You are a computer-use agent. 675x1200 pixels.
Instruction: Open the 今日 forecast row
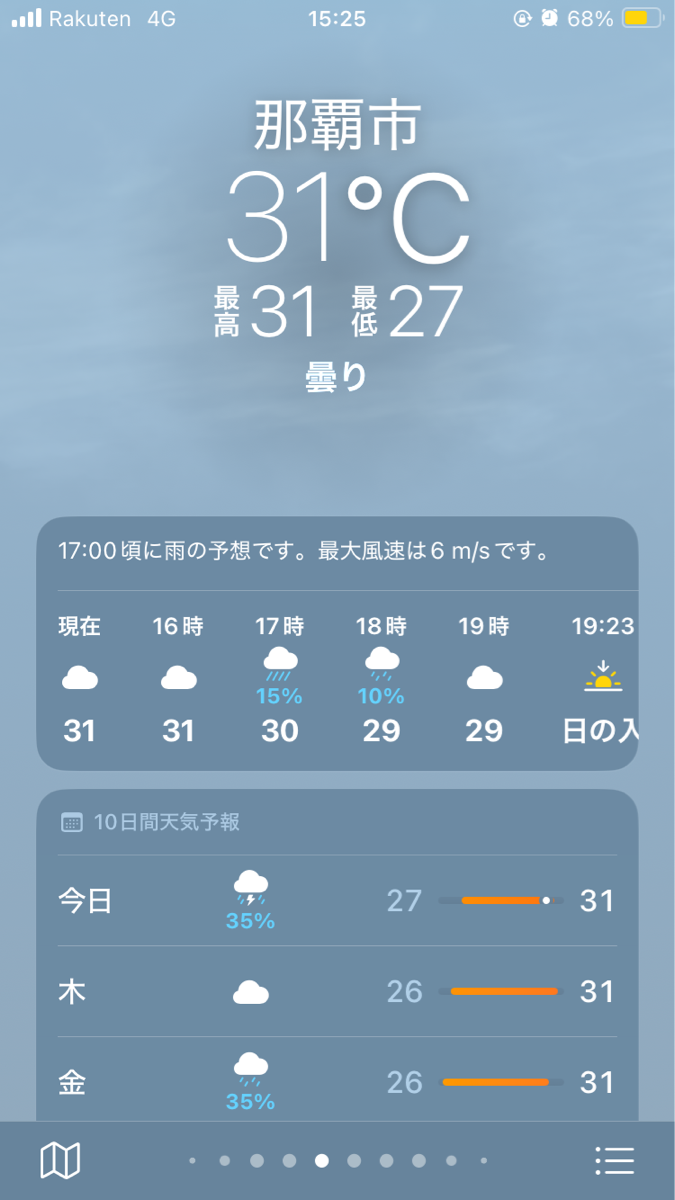click(337, 901)
